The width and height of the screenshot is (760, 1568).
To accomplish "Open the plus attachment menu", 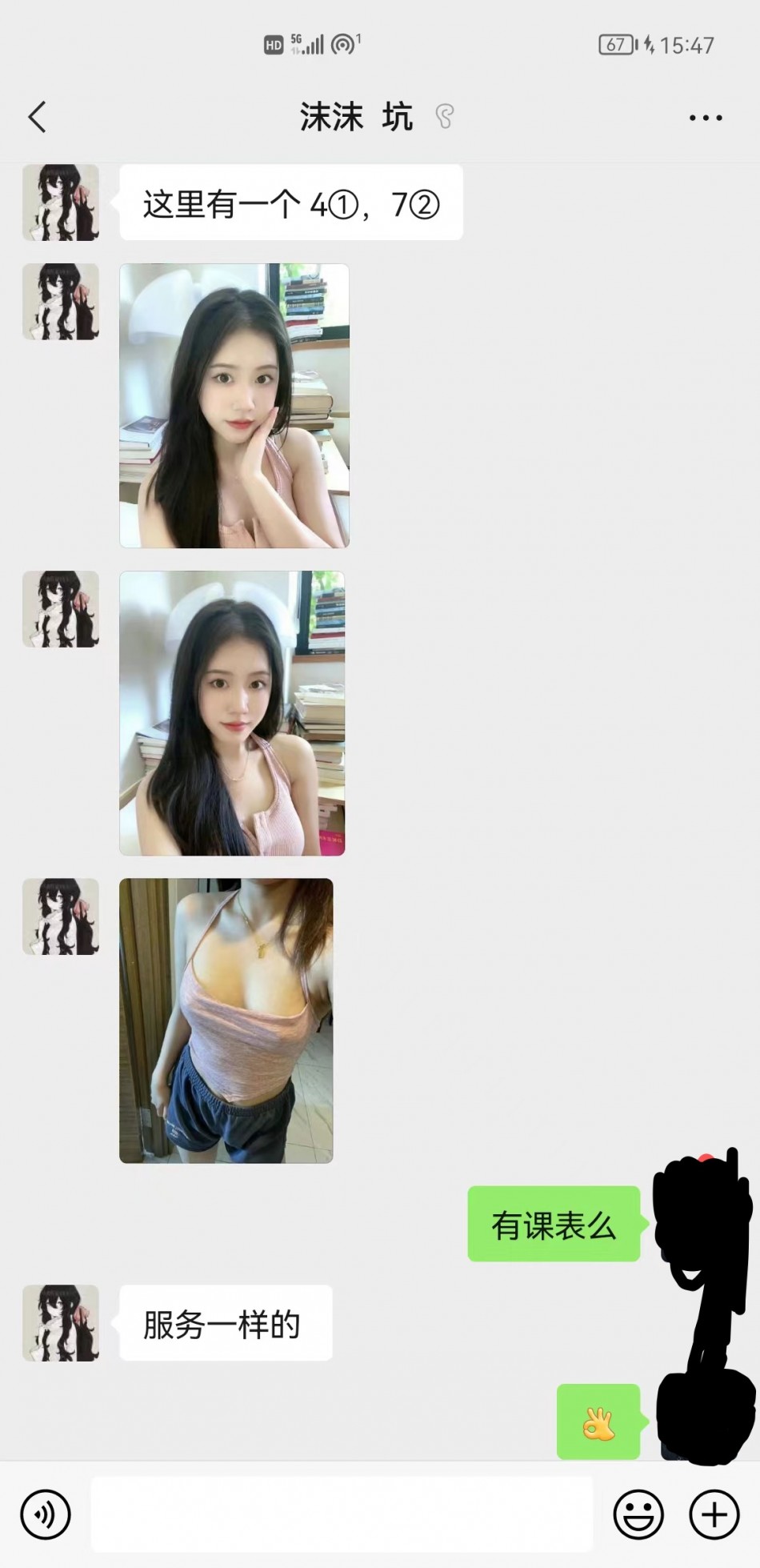I will 714,1514.
